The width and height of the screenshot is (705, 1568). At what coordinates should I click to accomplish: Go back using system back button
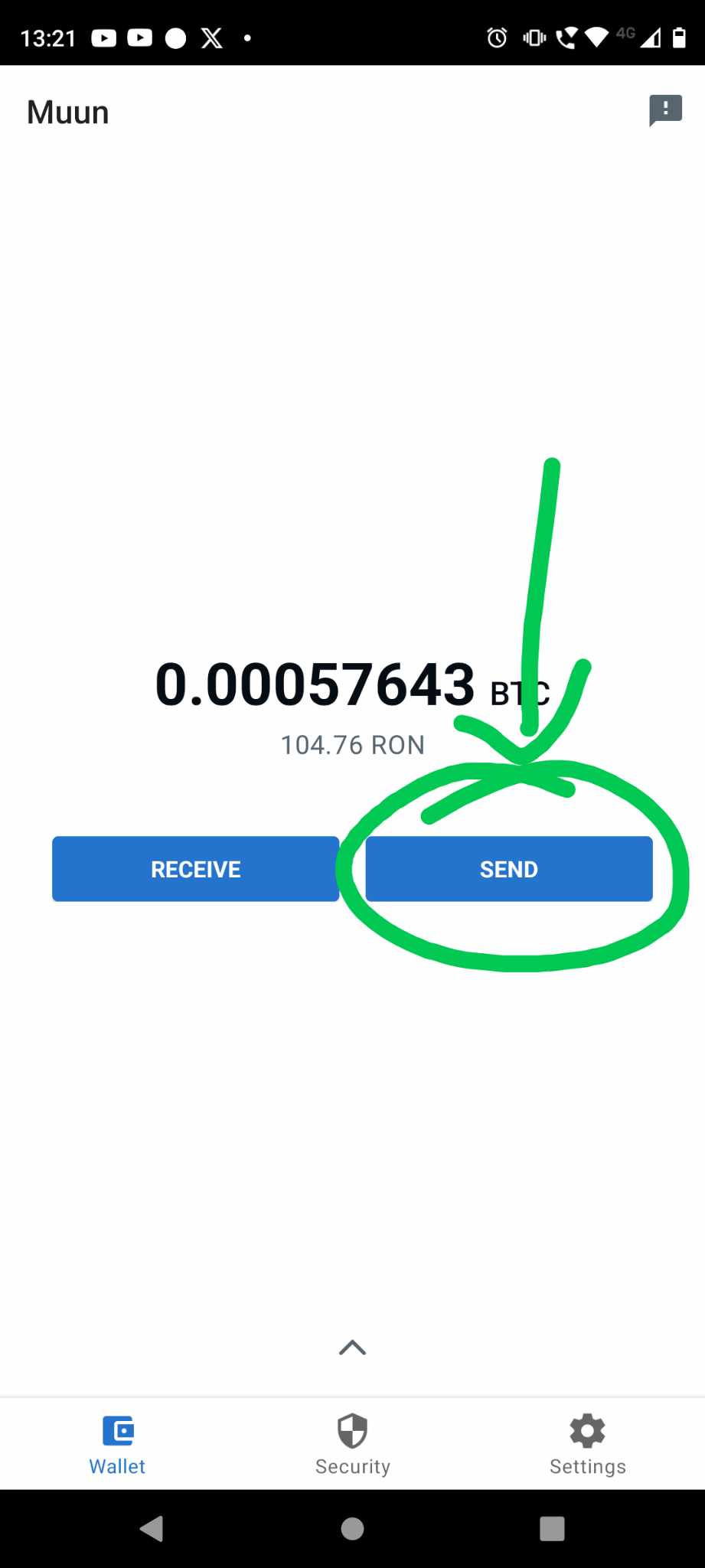(x=152, y=1529)
